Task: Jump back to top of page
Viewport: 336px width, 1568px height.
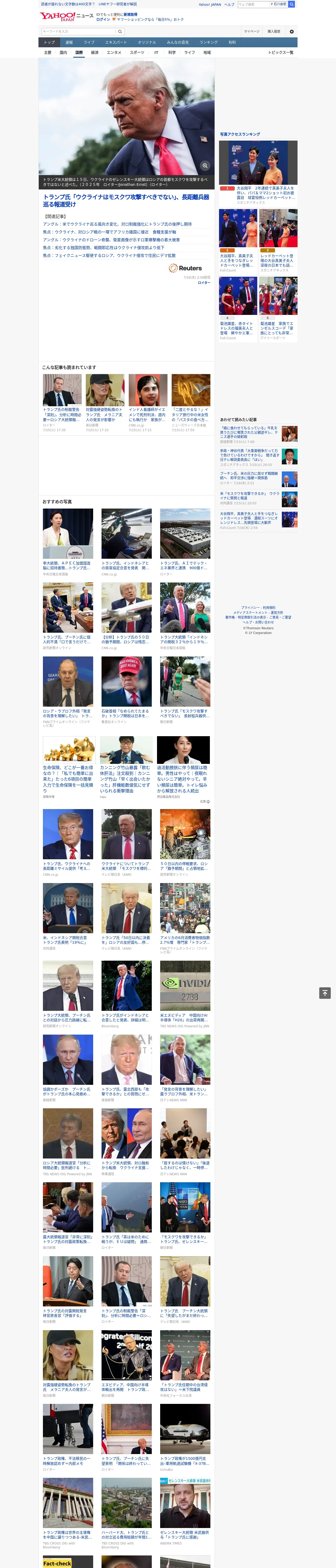Action: coord(325,993)
